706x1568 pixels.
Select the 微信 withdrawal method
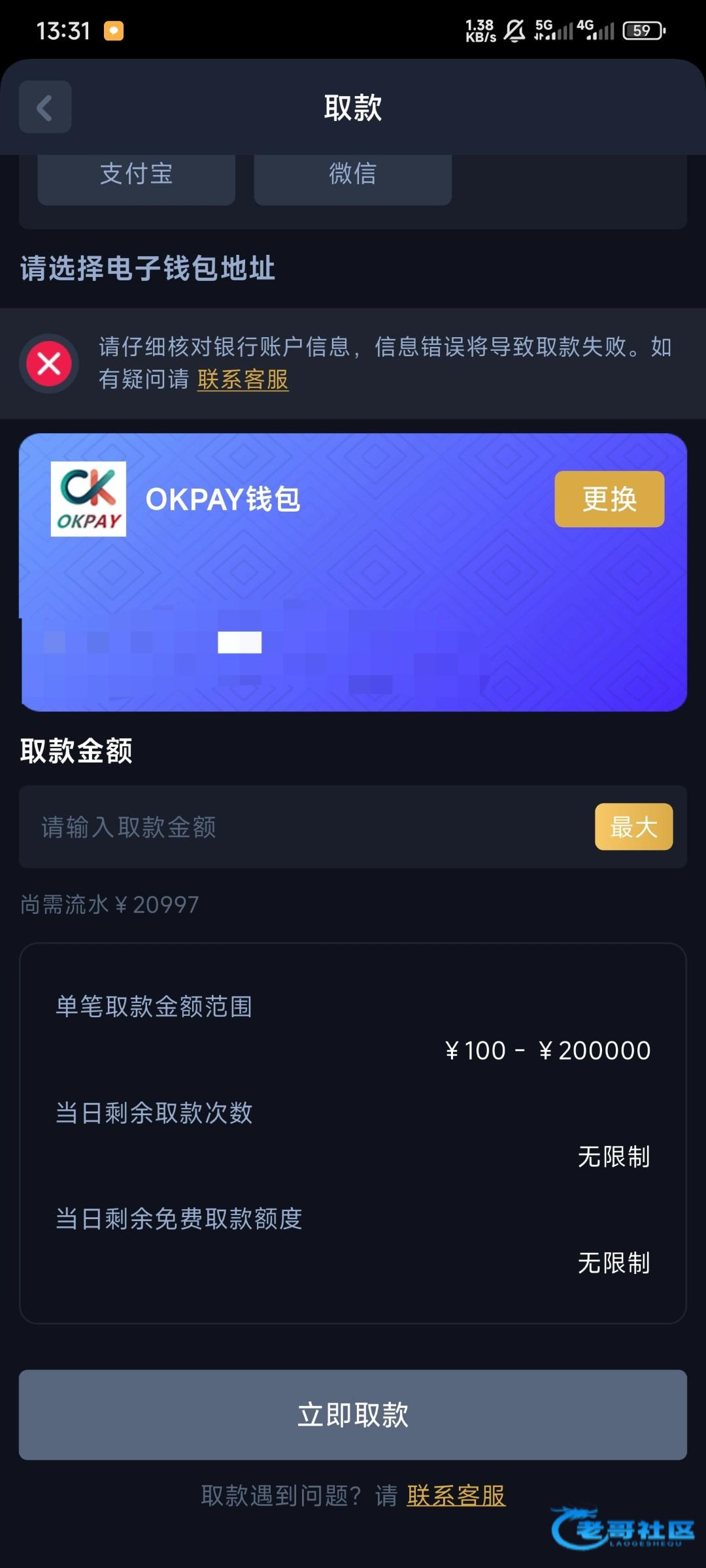point(352,175)
